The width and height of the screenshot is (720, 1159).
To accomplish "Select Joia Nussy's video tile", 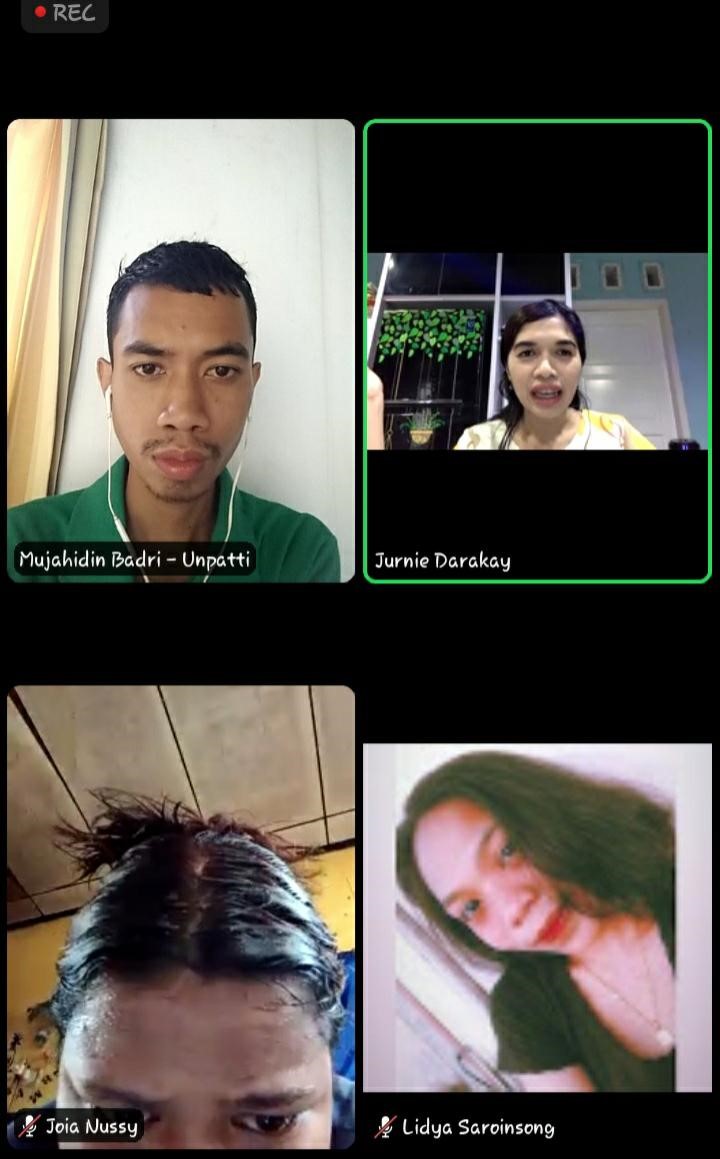I will tap(181, 917).
